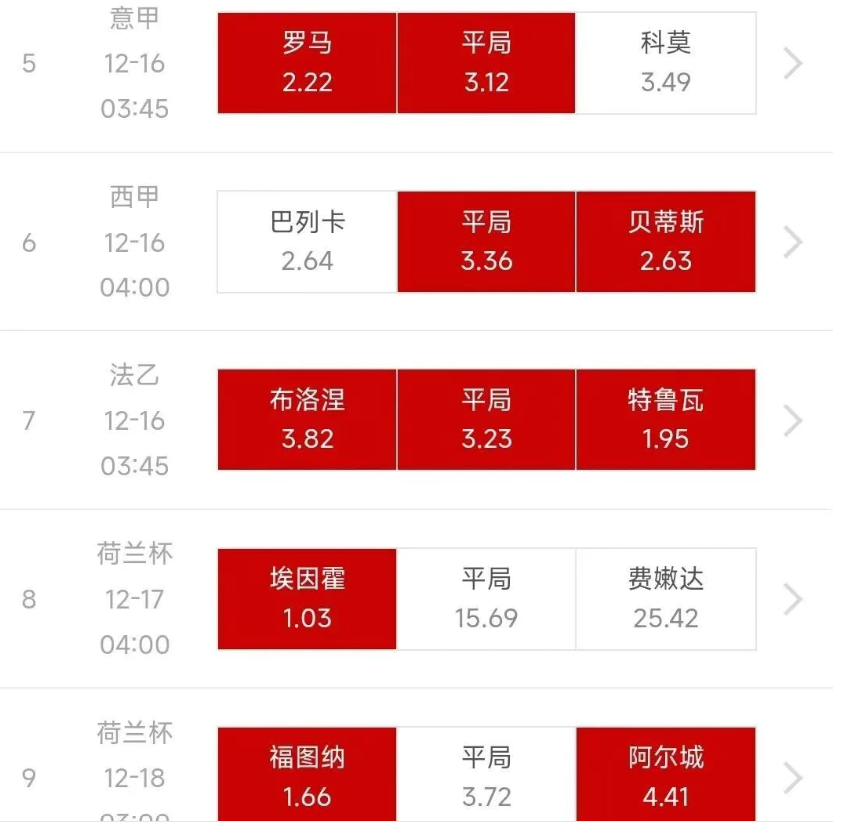This screenshot has width=844, height=826.
Task: Open more bets for 埃因霍 vs 费嫩达
Action: (x=793, y=599)
